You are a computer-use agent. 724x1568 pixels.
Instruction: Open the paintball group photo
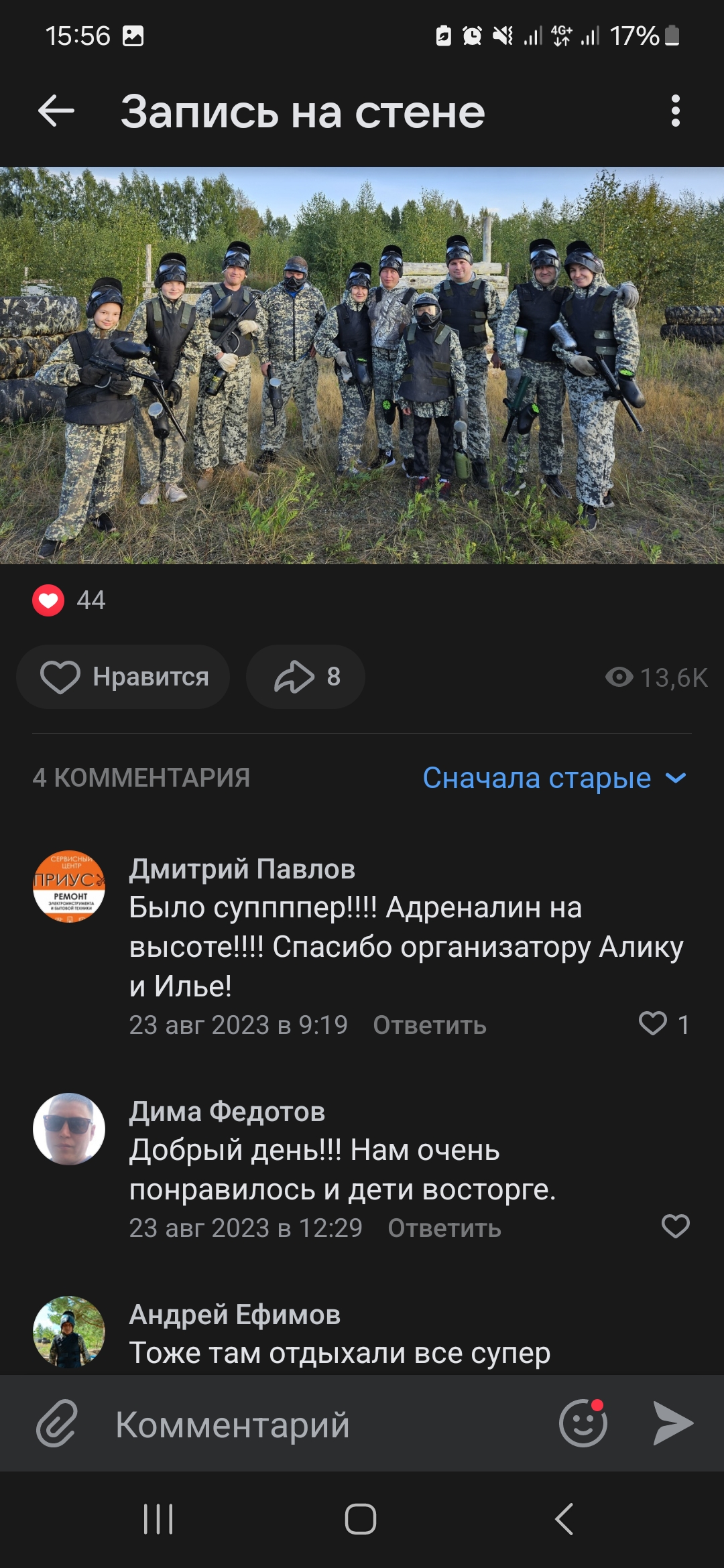[362, 365]
